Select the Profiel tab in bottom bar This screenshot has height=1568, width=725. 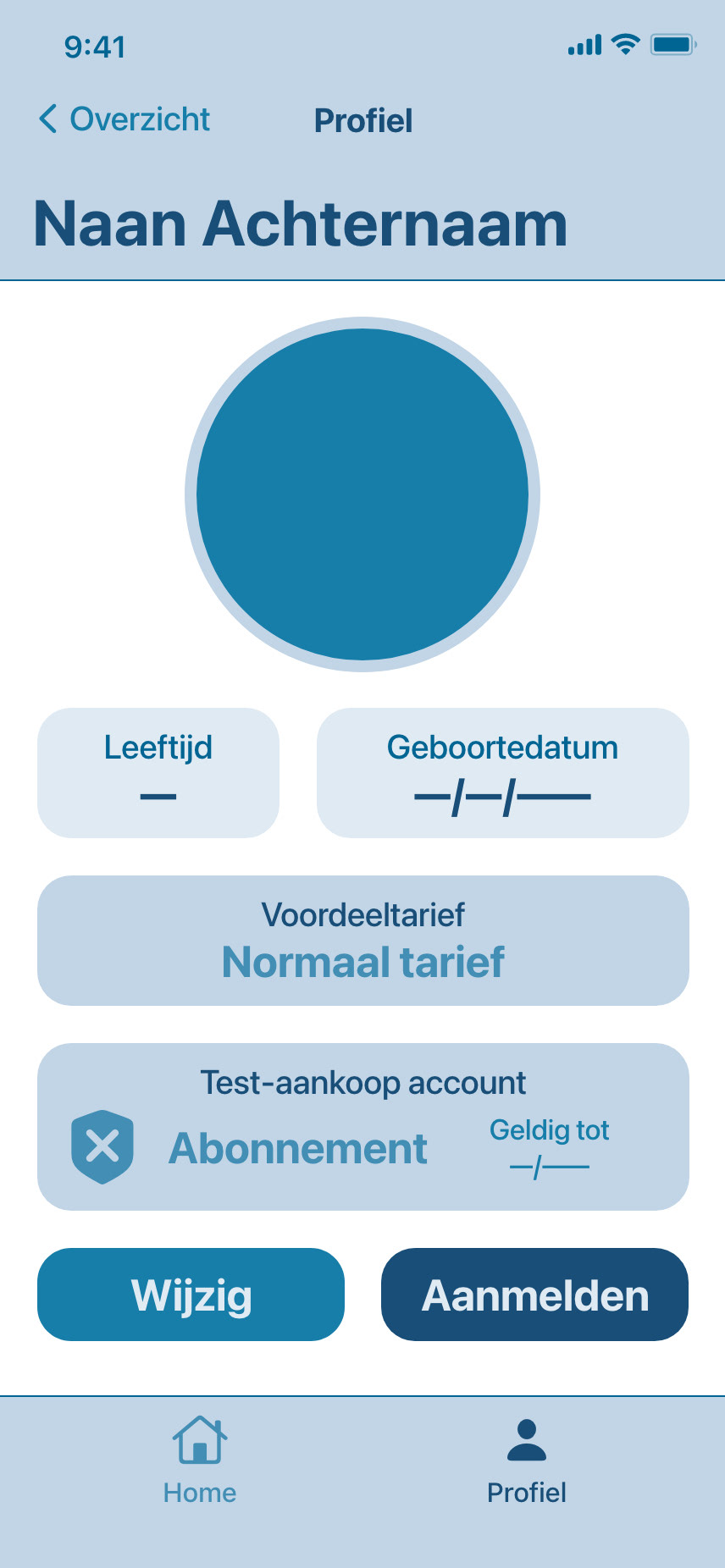tap(526, 1460)
